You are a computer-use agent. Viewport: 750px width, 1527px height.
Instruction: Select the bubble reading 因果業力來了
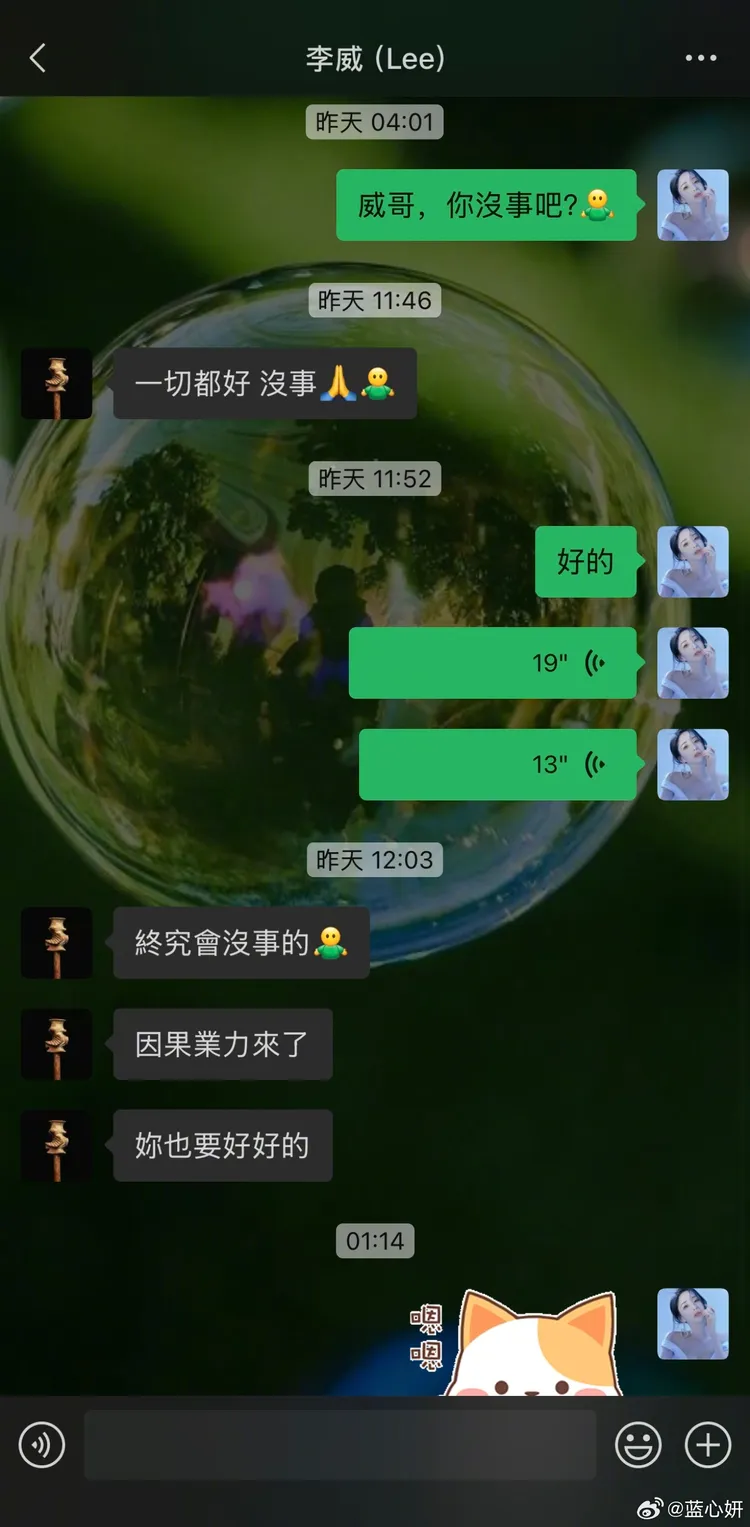pyautogui.click(x=222, y=1044)
